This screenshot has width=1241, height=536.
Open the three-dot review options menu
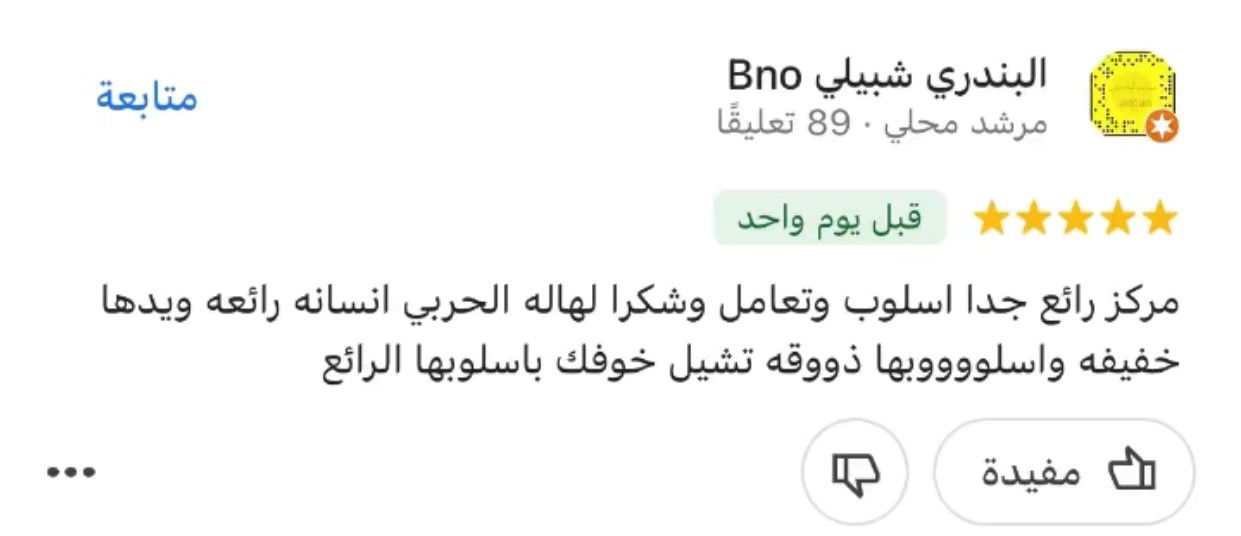[71, 472]
